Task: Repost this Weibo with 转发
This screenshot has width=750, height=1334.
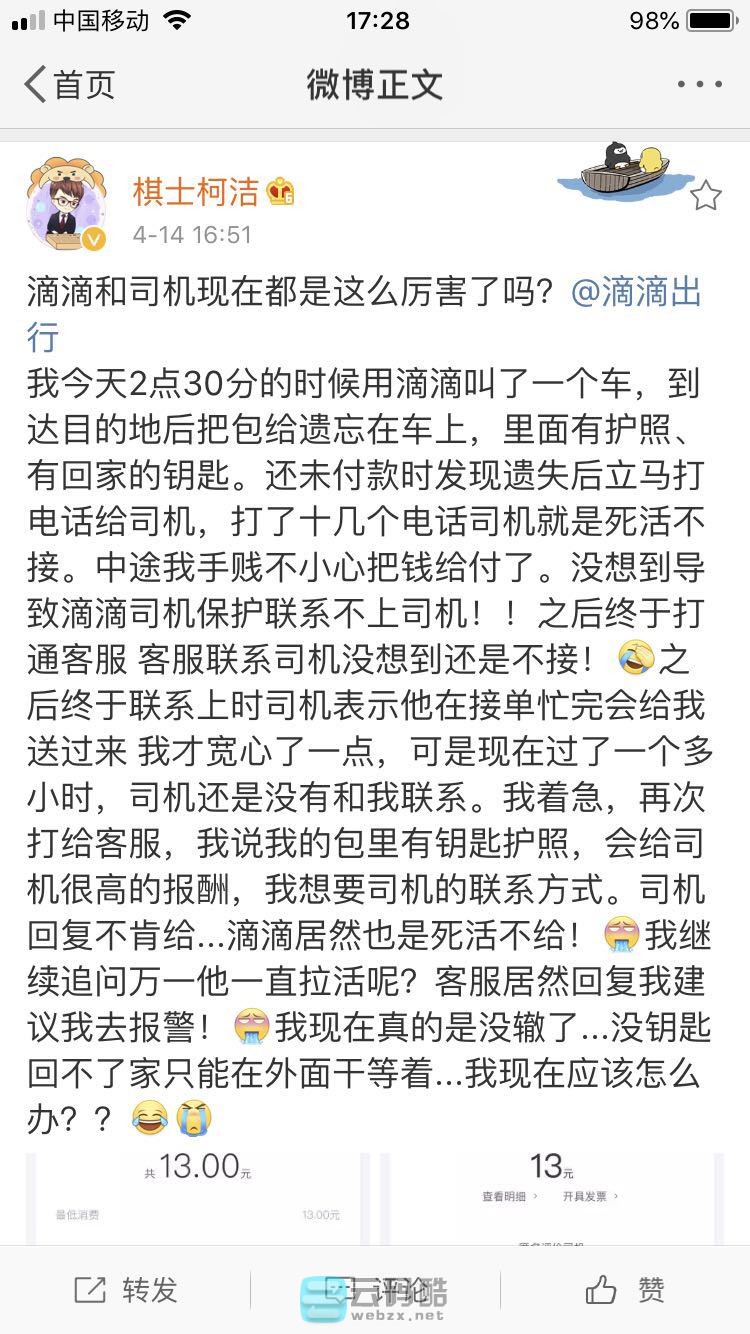Action: [x=126, y=1290]
